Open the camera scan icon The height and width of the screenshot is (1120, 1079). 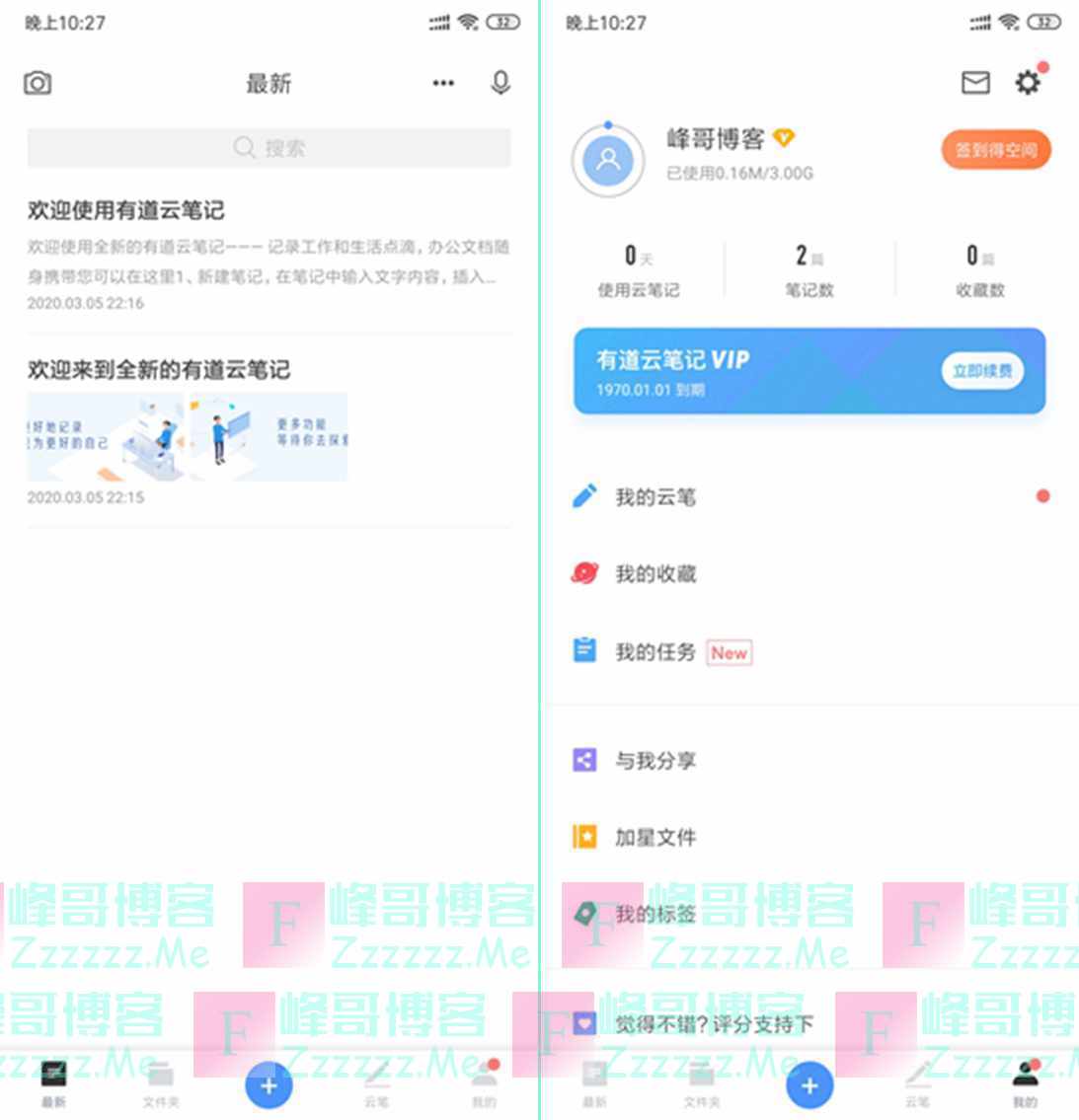[x=38, y=84]
